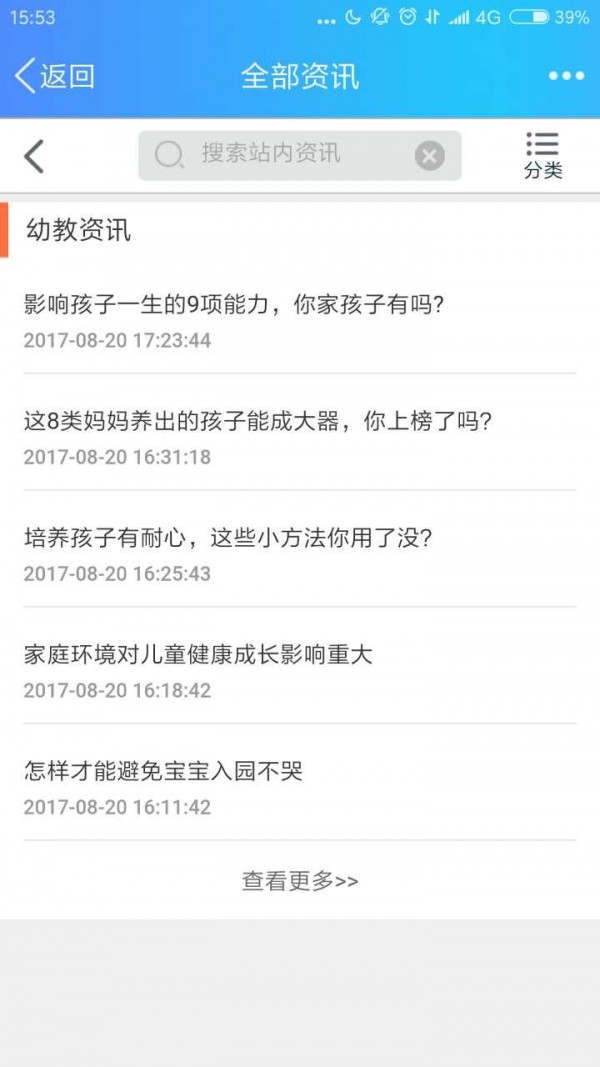This screenshot has width=600, height=1067.
Task: Focus the 搜索站内资讯 search field
Action: pos(280,154)
